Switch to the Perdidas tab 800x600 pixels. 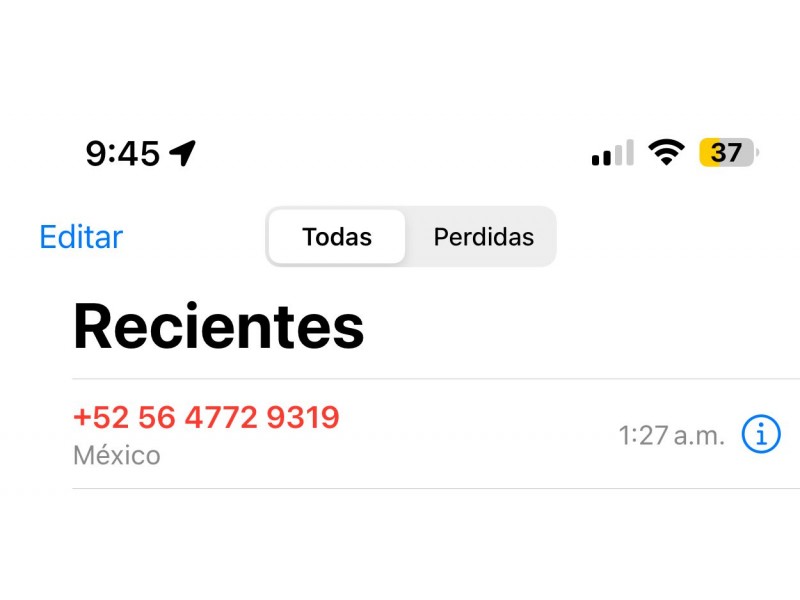[x=483, y=237]
